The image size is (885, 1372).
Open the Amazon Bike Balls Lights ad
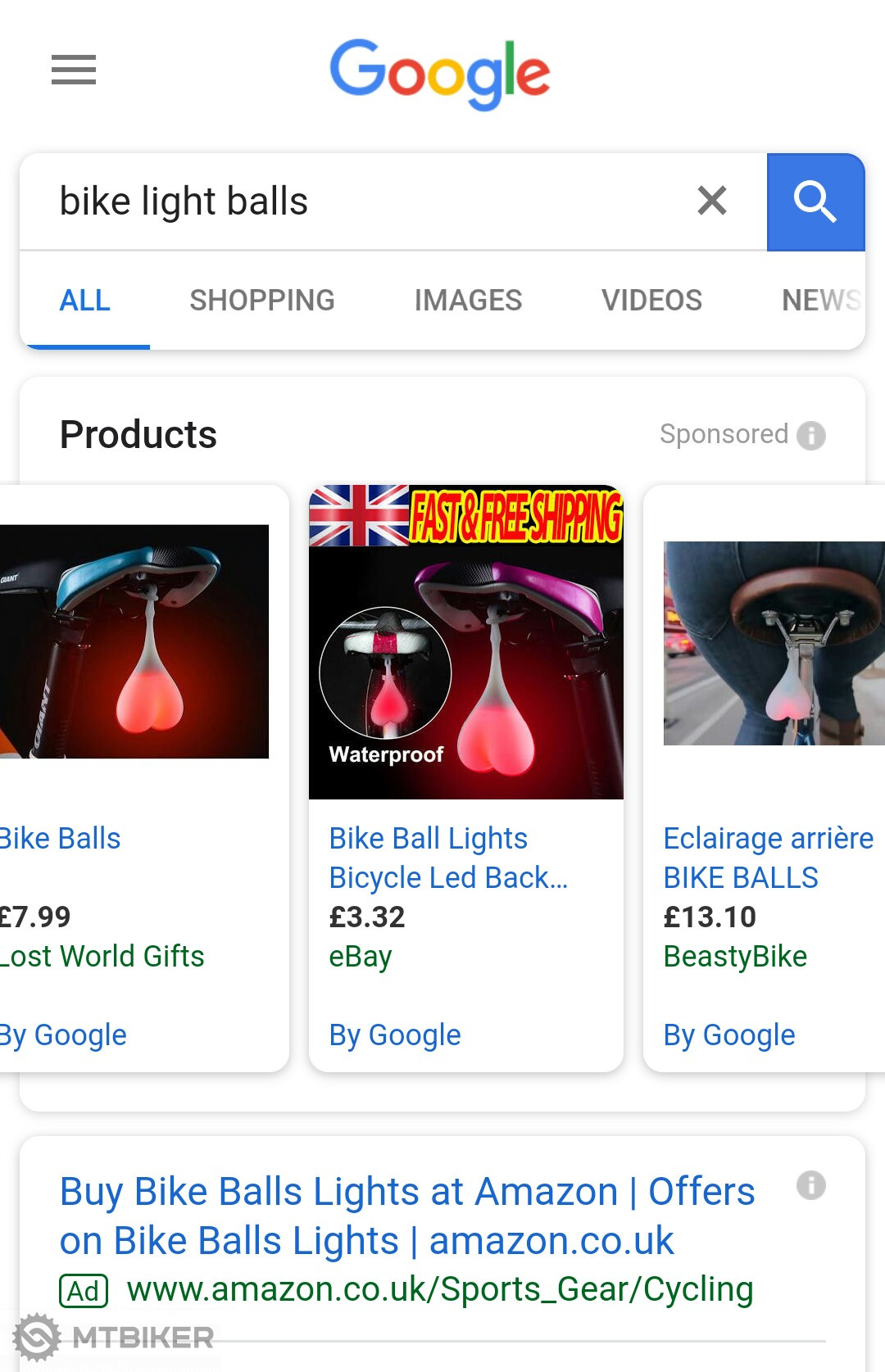click(x=406, y=1216)
